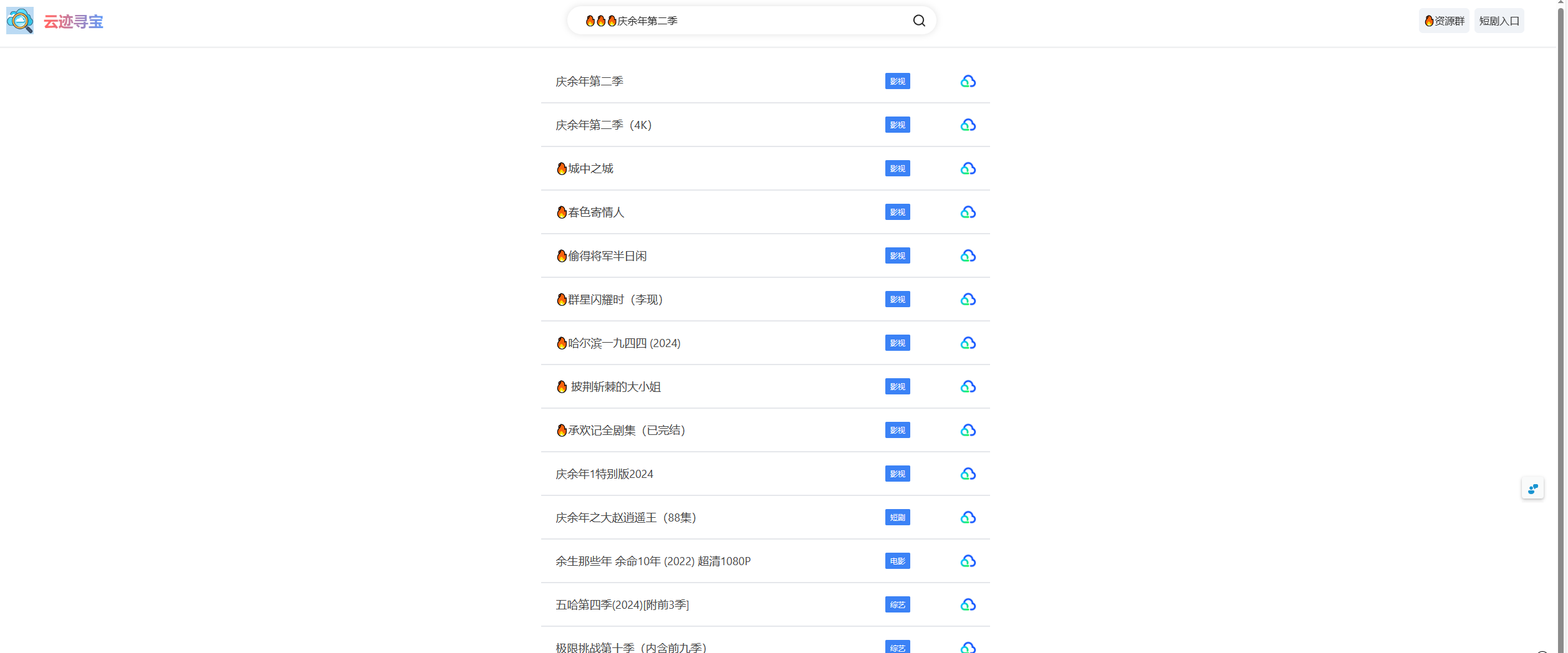The image size is (1568, 653).
Task: Tap the search box showing 庆余年第二季
Action: pyautogui.click(x=742, y=21)
